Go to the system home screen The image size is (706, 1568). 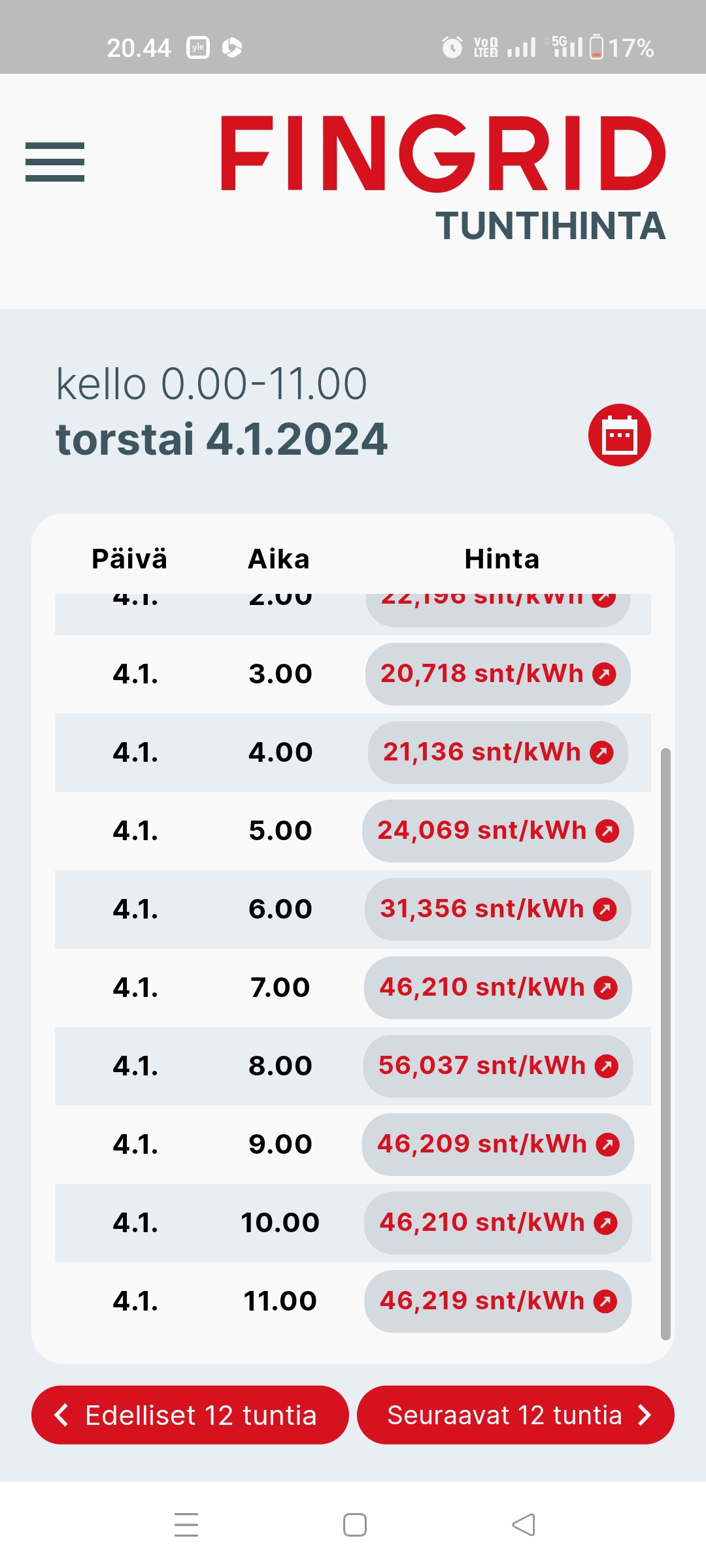[x=354, y=1525]
